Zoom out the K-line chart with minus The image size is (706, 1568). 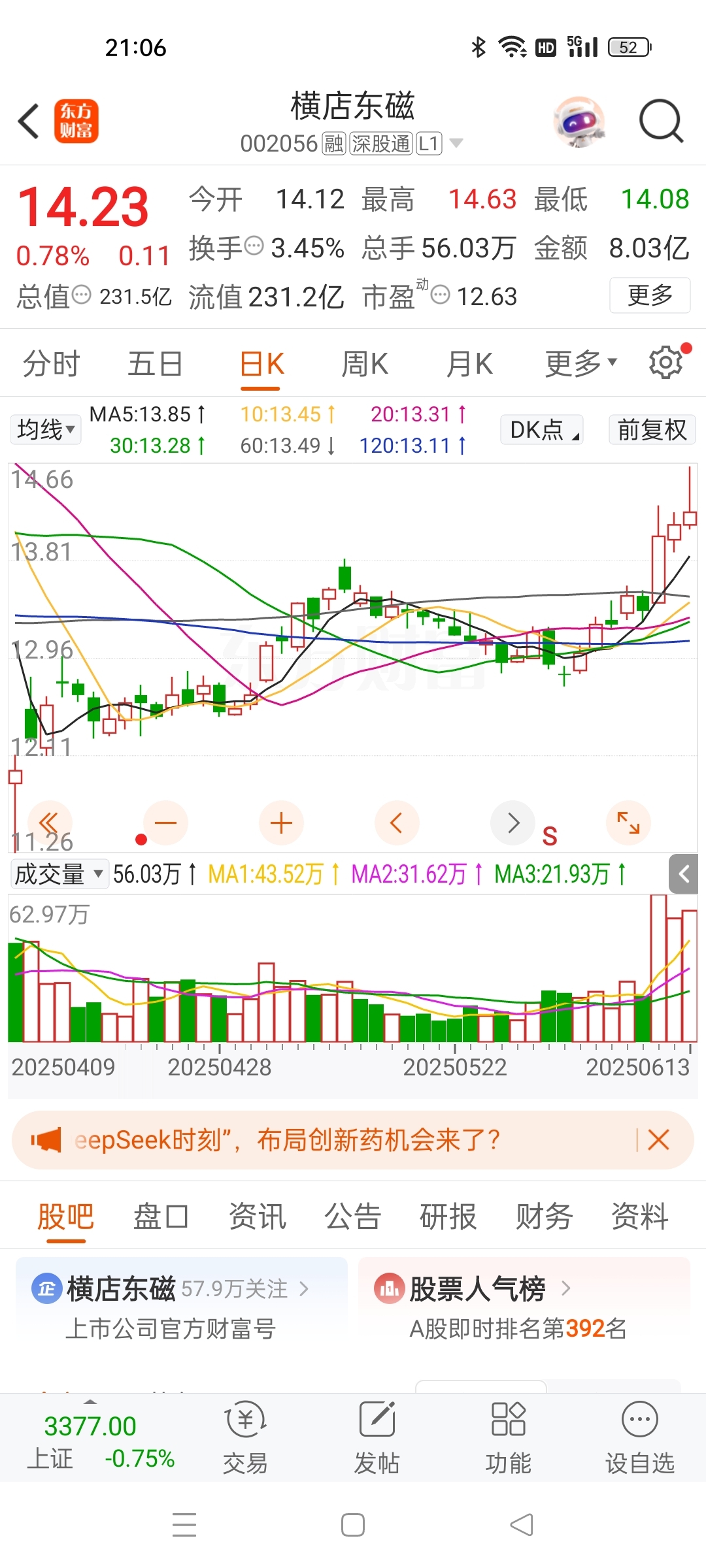(x=166, y=823)
